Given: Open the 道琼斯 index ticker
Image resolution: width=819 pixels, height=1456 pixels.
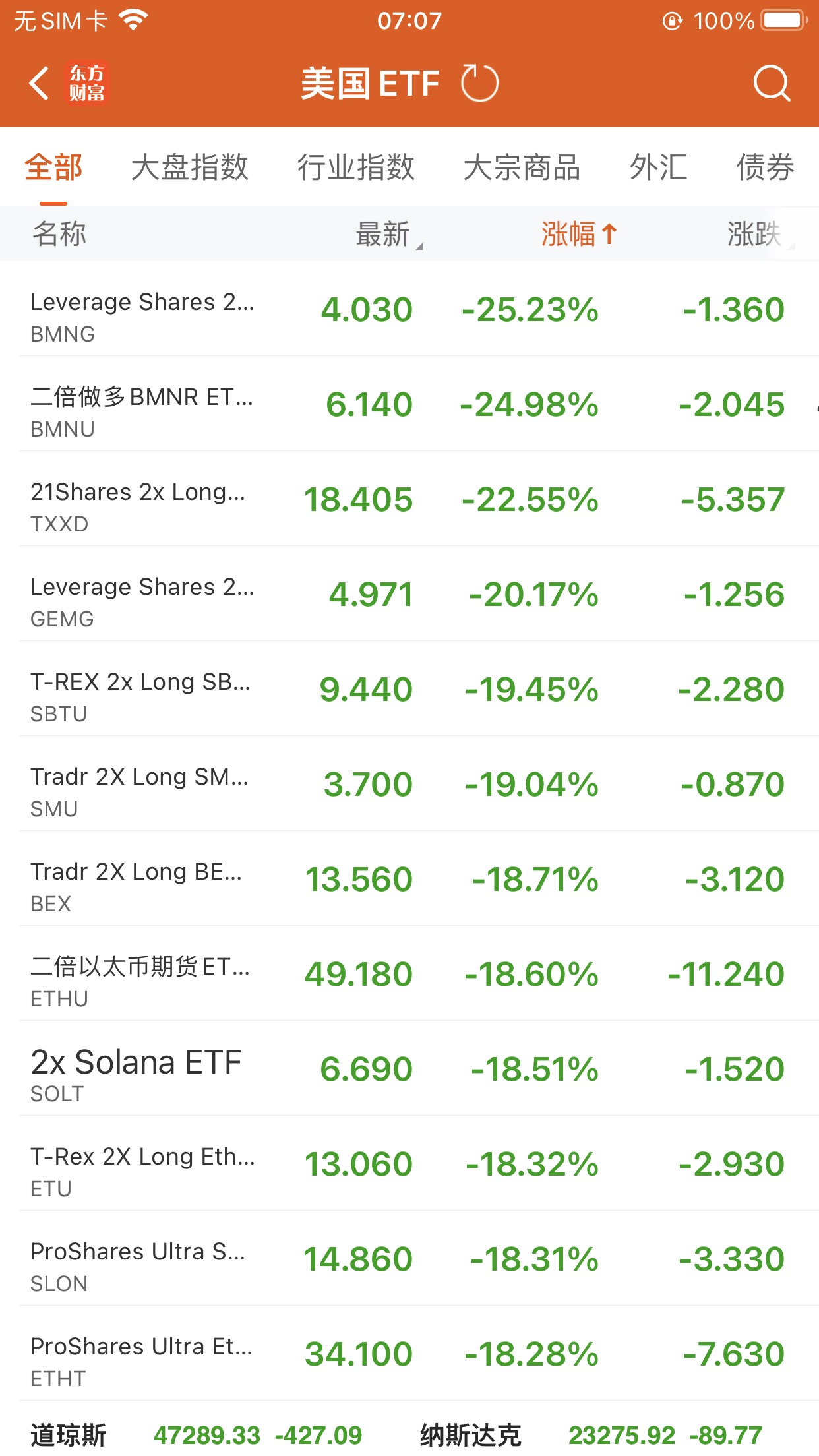Looking at the screenshot, I should [x=197, y=1435].
